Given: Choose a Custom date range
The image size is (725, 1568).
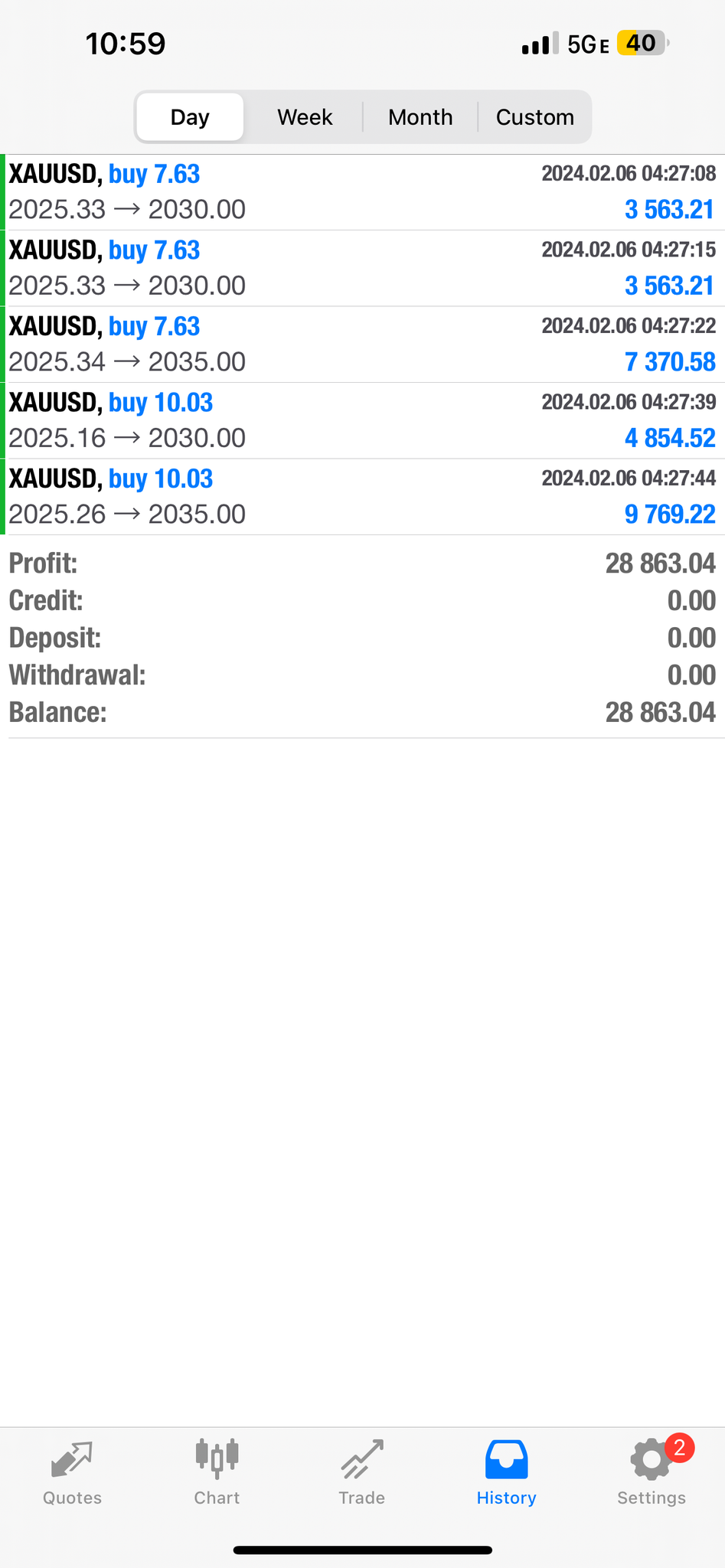Looking at the screenshot, I should [534, 117].
